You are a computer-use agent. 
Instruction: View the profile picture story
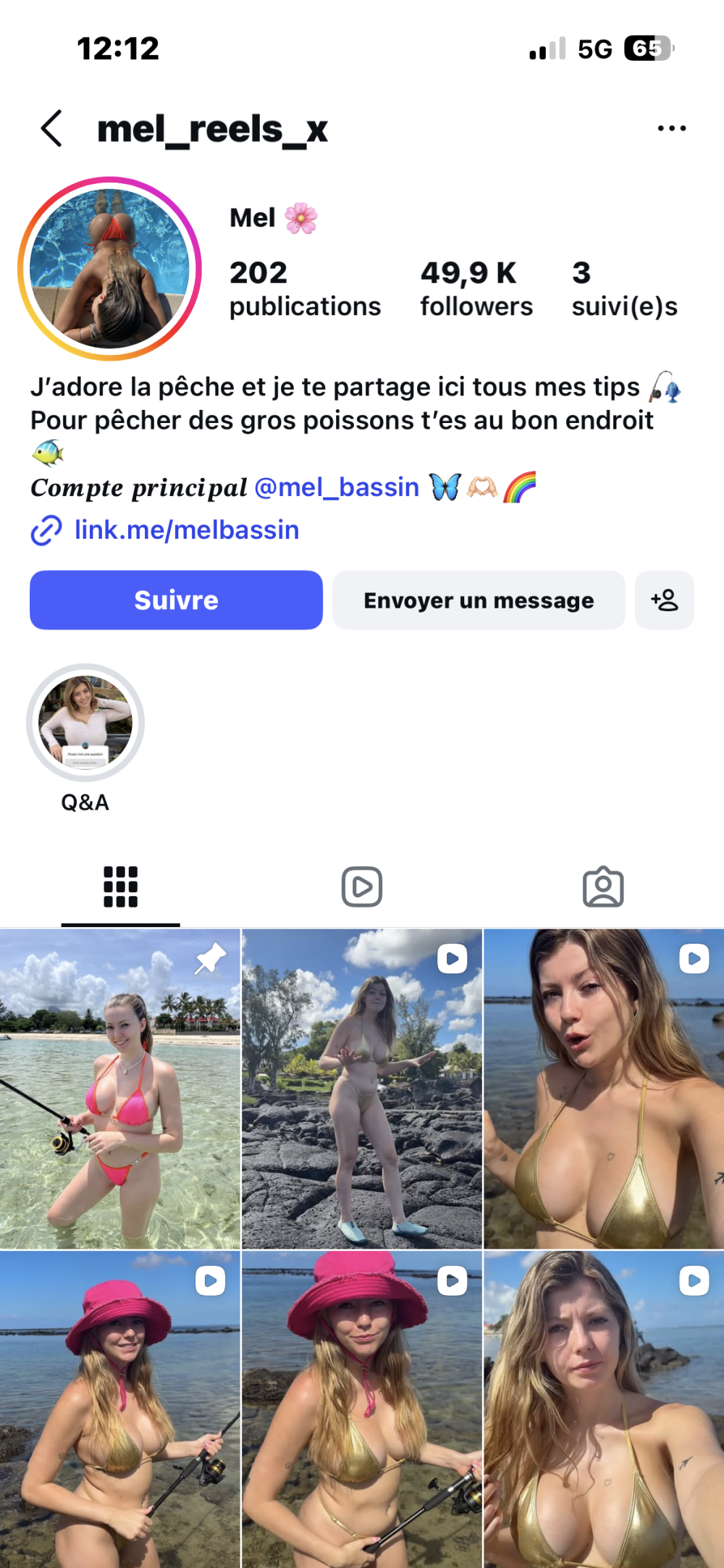click(x=109, y=269)
